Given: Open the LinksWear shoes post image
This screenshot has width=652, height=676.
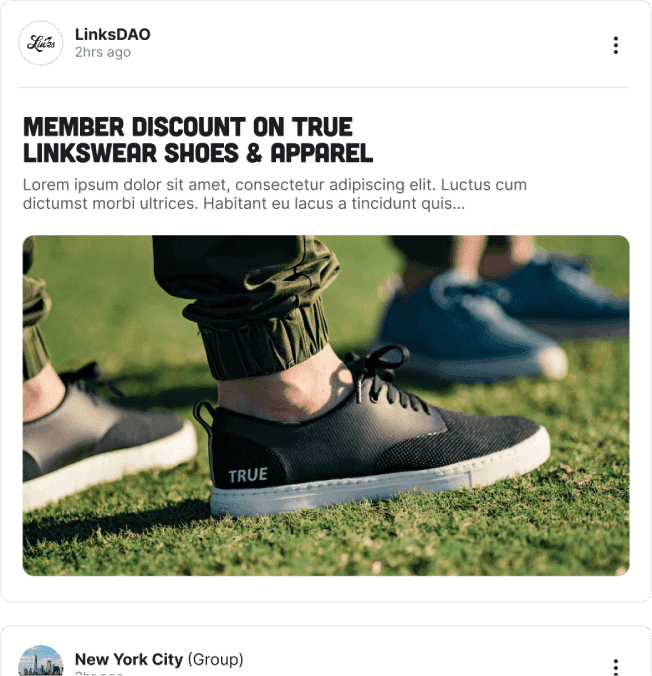Looking at the screenshot, I should [x=326, y=405].
